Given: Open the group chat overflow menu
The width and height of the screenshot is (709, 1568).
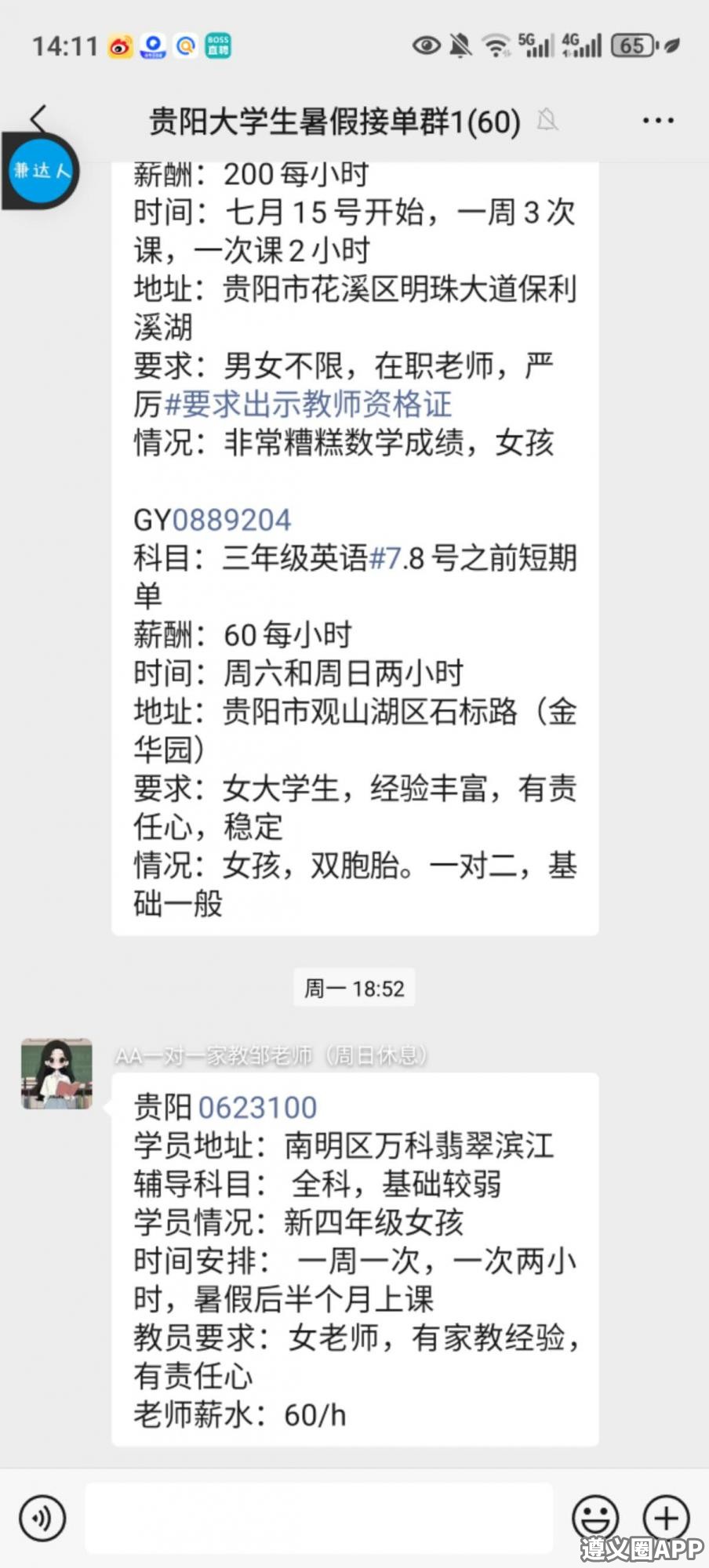Looking at the screenshot, I should [657, 121].
